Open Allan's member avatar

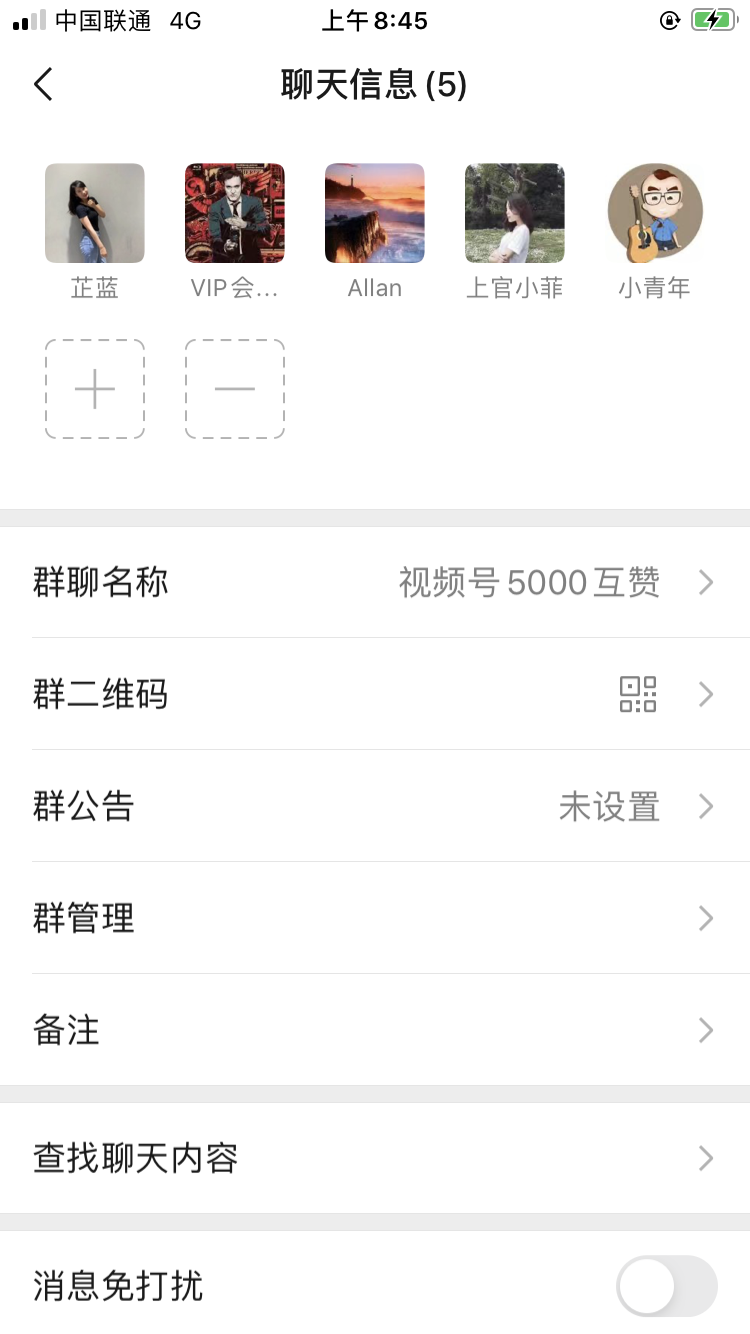(x=374, y=212)
